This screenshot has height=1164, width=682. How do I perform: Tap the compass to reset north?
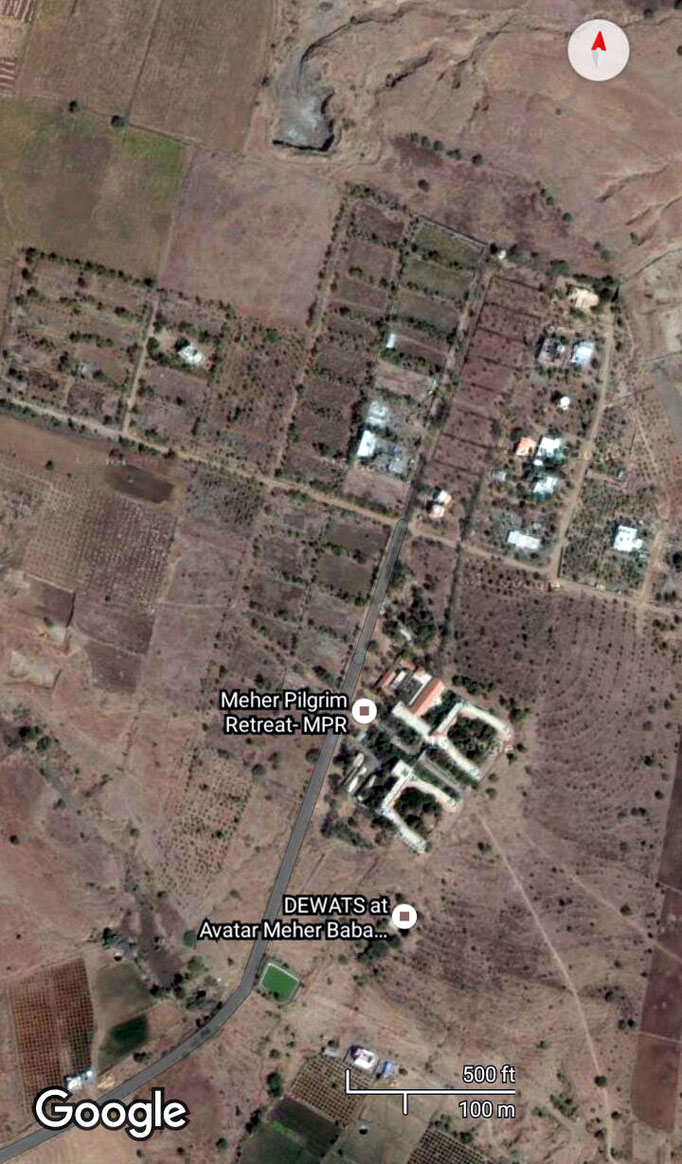[x=598, y=50]
